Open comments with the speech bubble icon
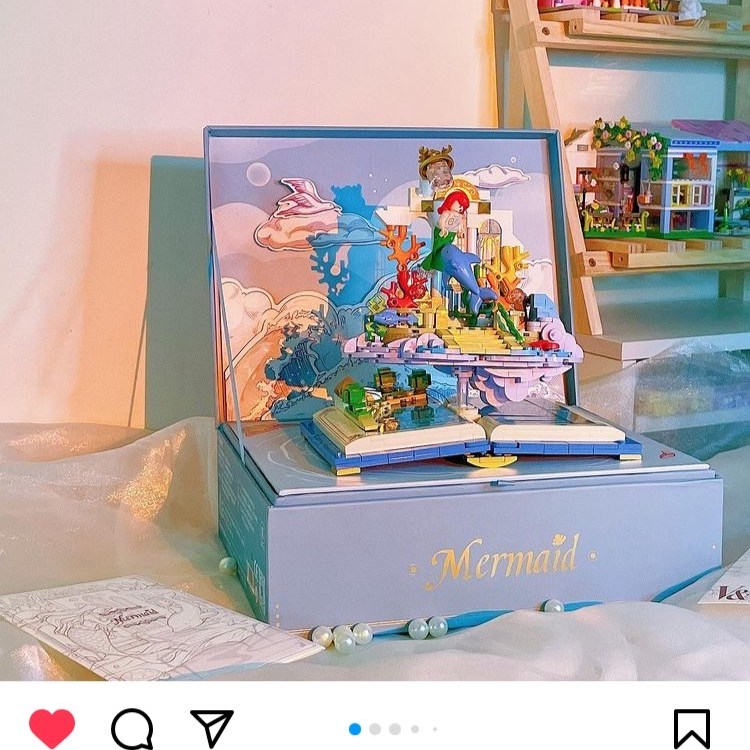The width and height of the screenshot is (750, 750). 132,729
